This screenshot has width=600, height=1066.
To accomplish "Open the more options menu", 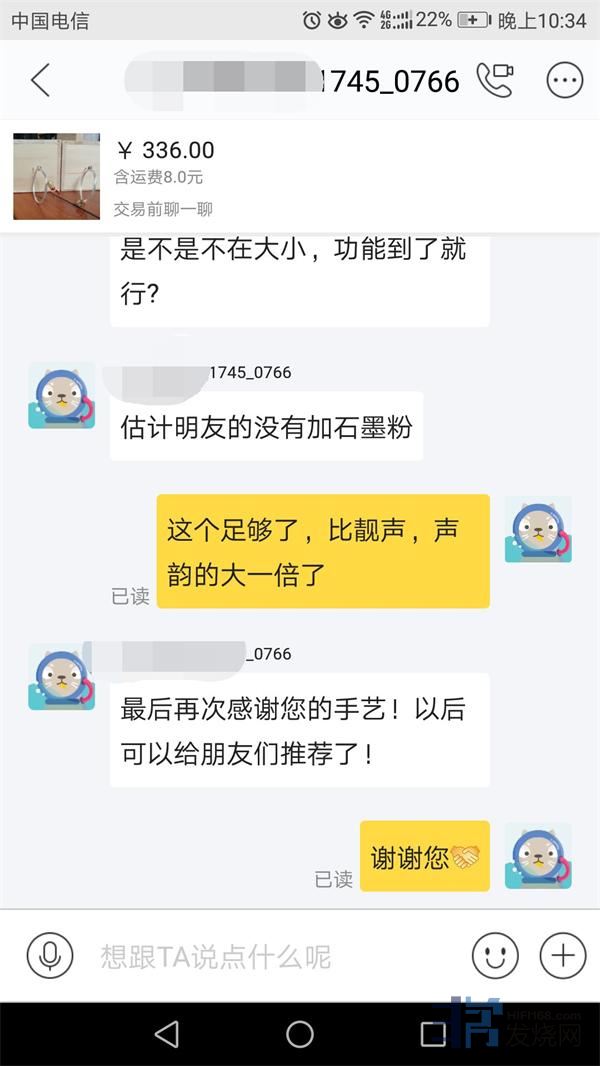I will coord(564,80).
